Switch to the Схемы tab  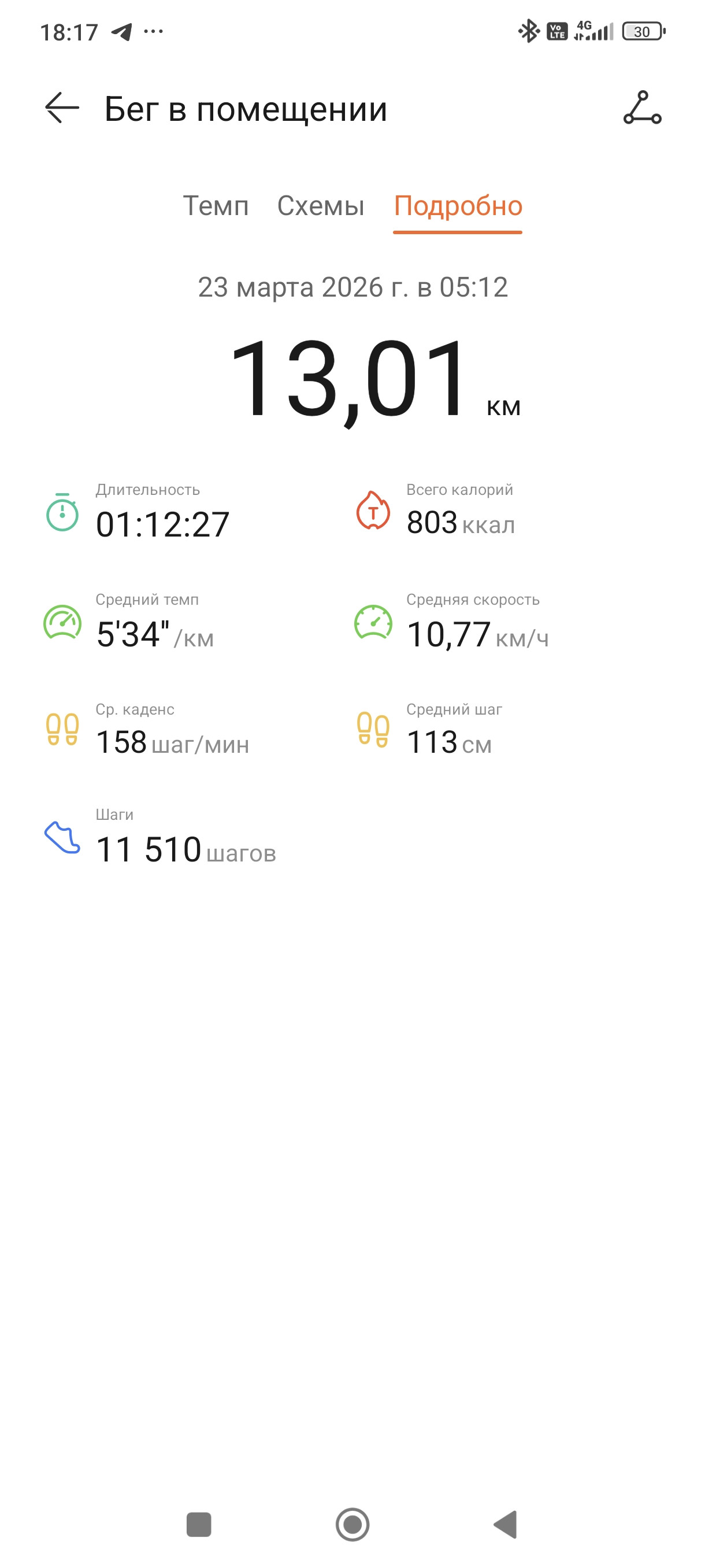pyautogui.click(x=321, y=206)
